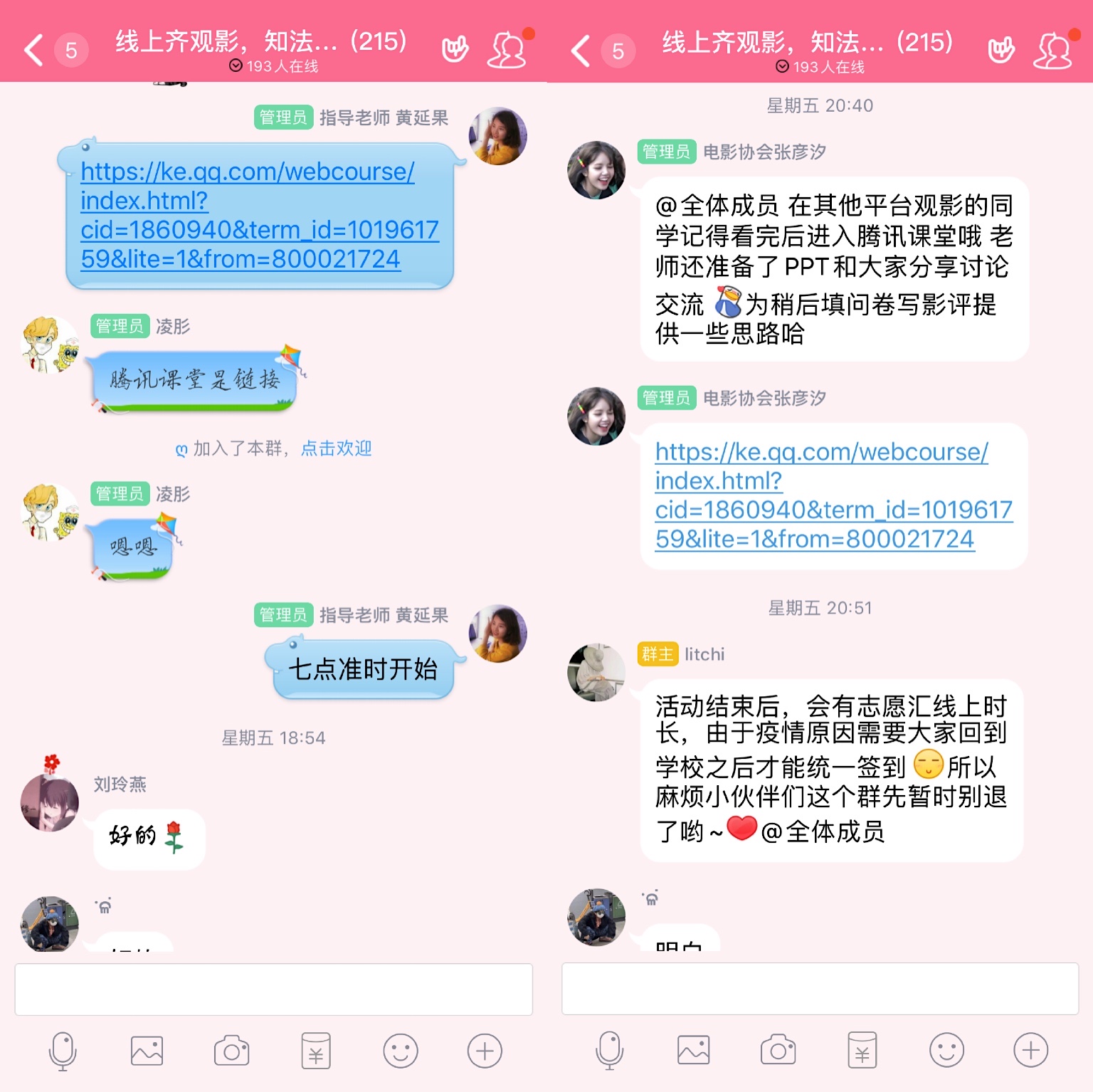Tap 点击欢迎 to welcome the new member
This screenshot has height=1092, width=1093.
(x=336, y=448)
